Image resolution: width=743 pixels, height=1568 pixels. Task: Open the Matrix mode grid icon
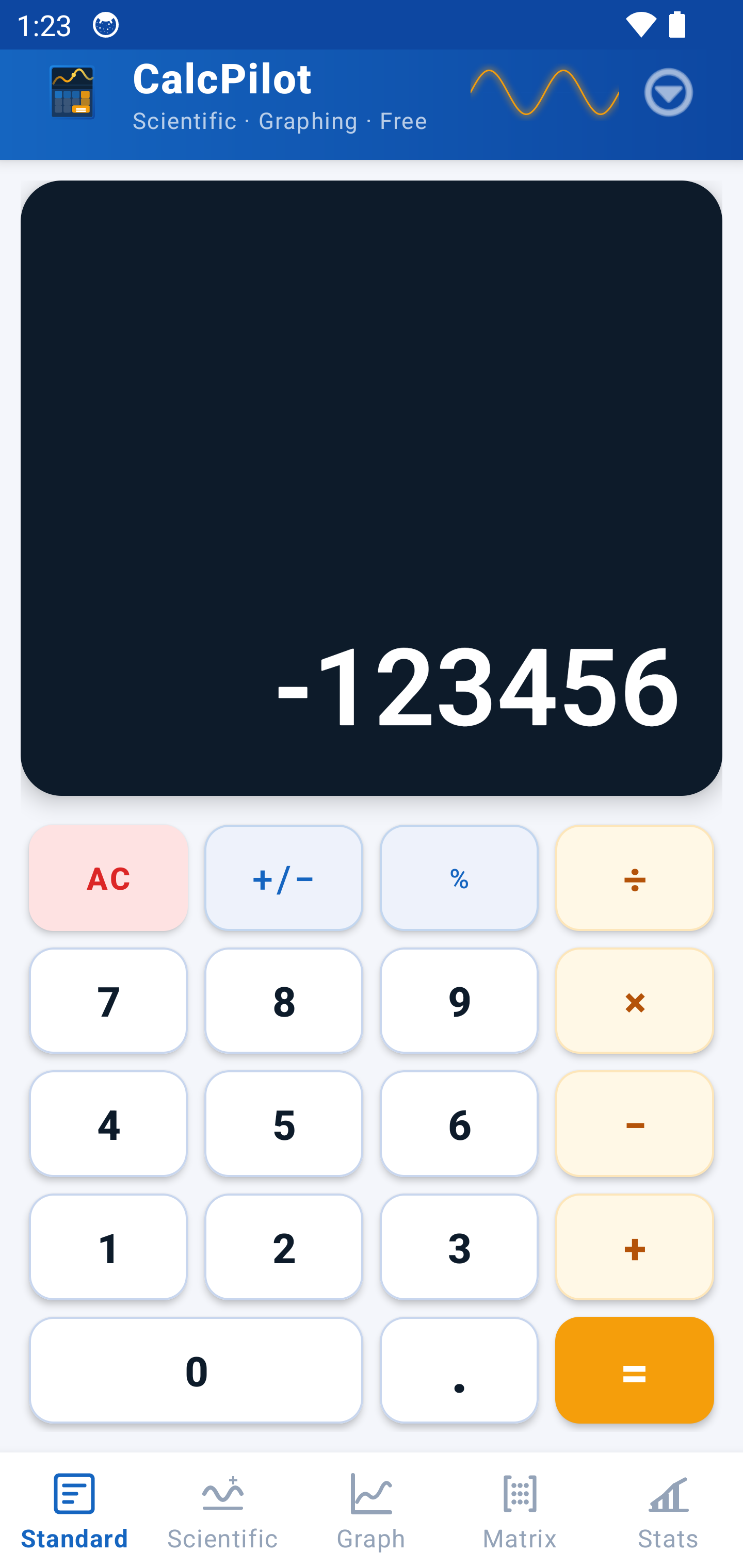coord(520,1493)
